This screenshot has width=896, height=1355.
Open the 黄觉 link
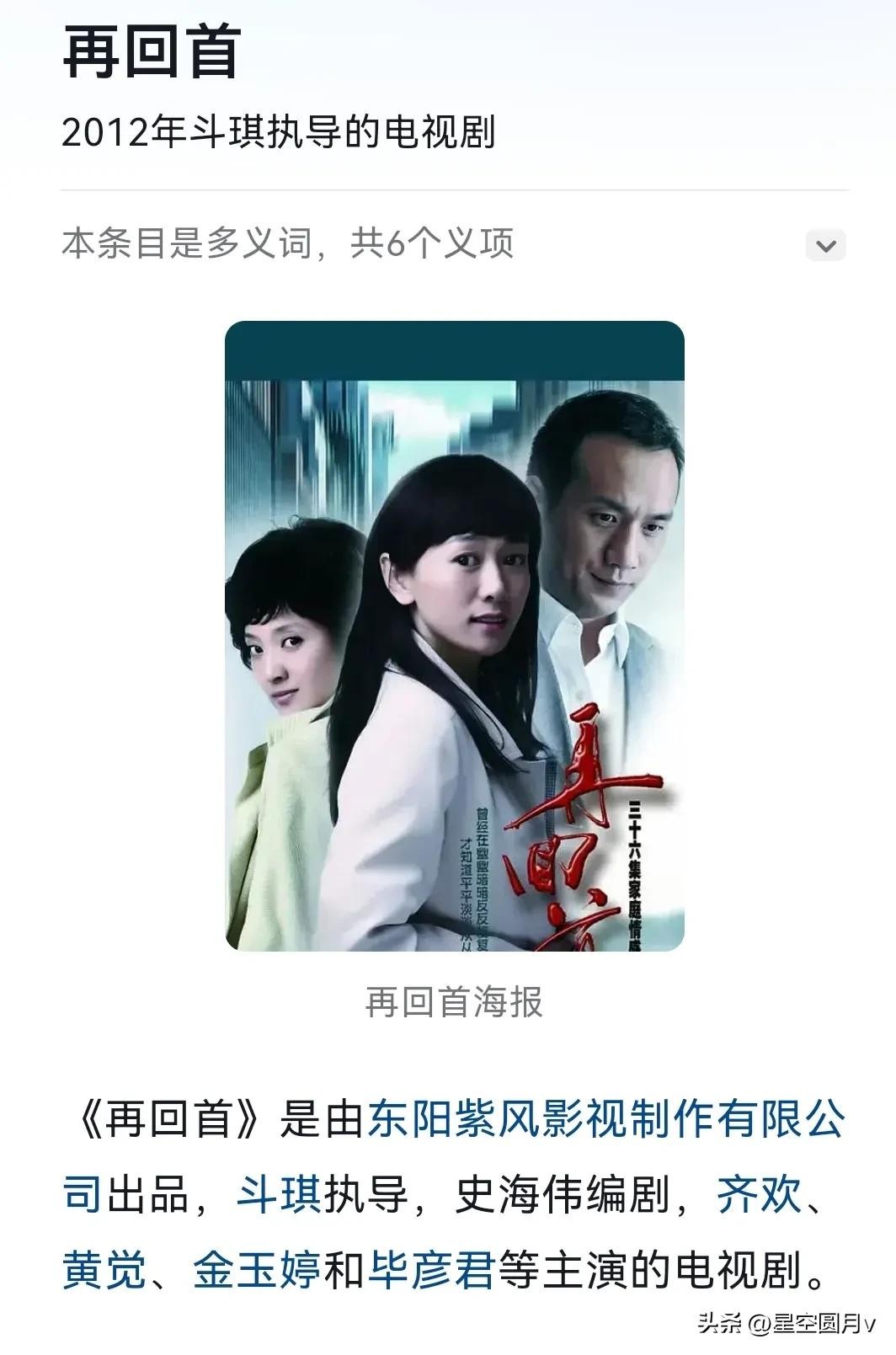(104, 1270)
